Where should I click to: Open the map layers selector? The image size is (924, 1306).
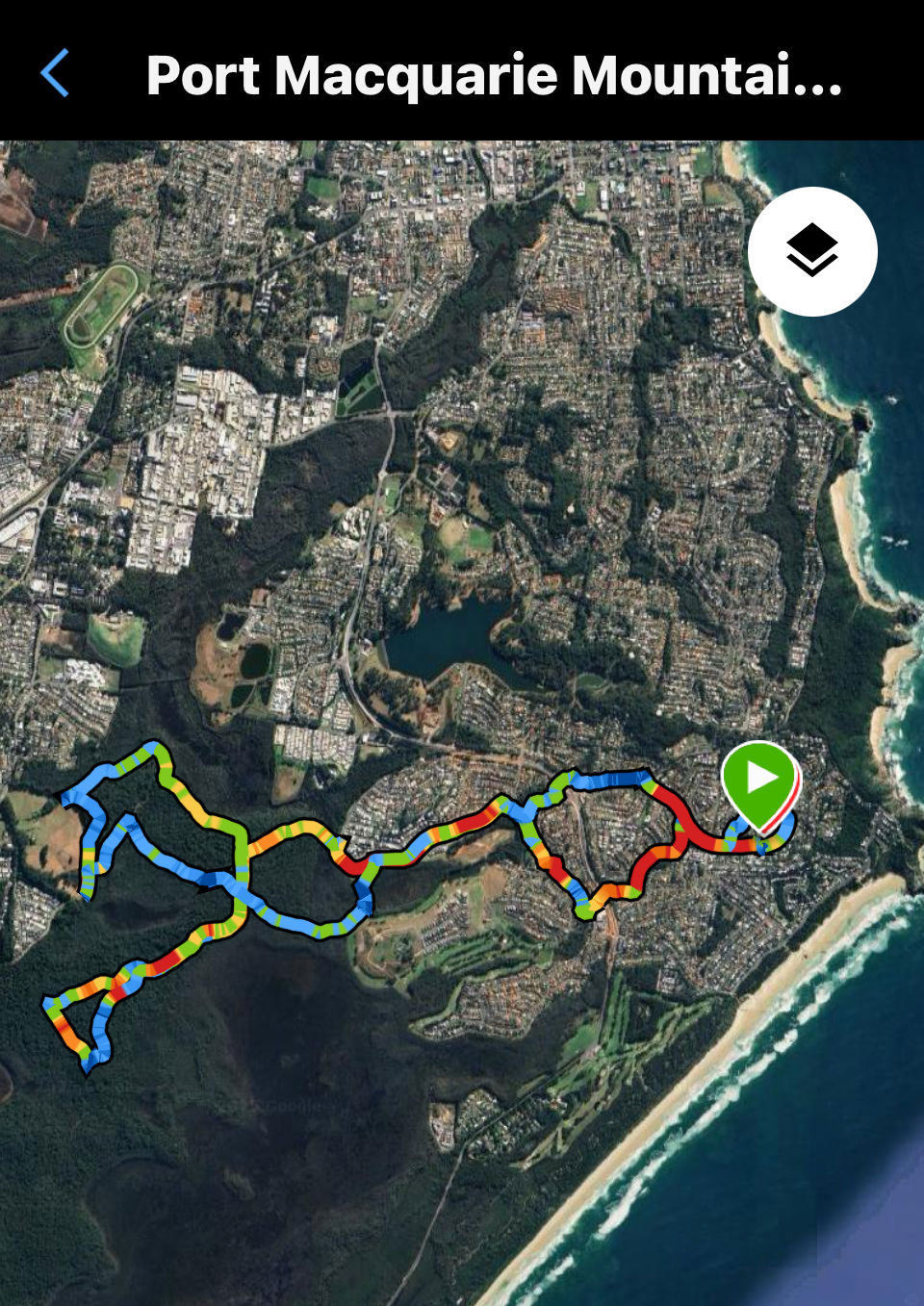(811, 251)
